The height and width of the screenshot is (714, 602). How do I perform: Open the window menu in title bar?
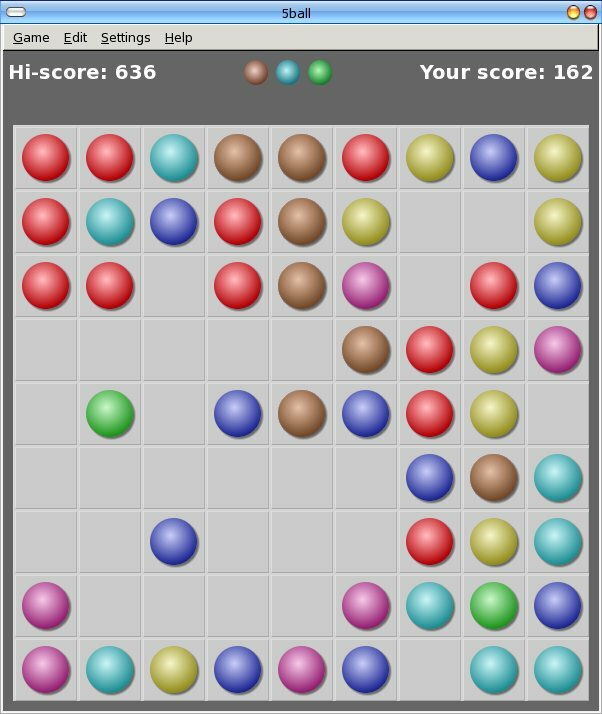(15, 12)
